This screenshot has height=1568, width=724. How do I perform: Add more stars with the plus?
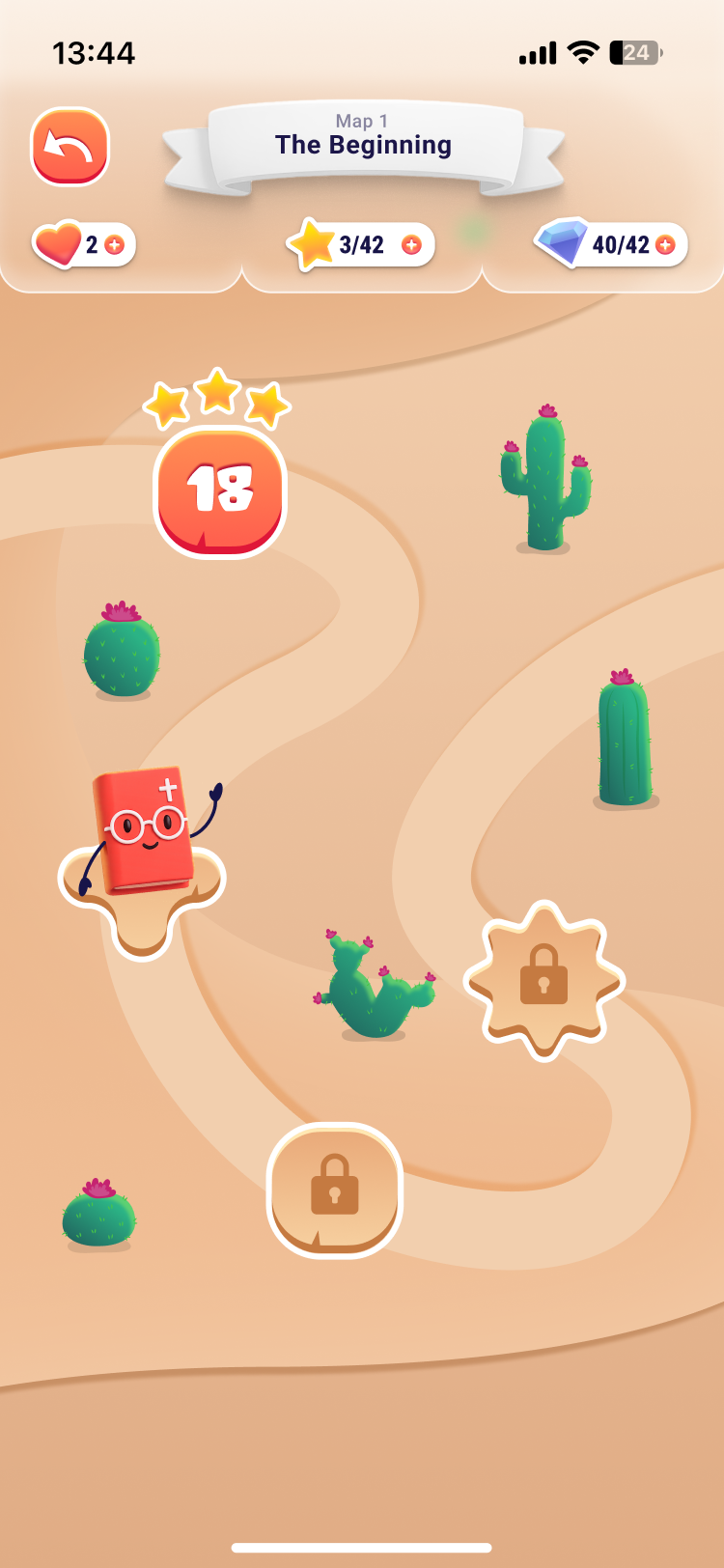(x=411, y=245)
